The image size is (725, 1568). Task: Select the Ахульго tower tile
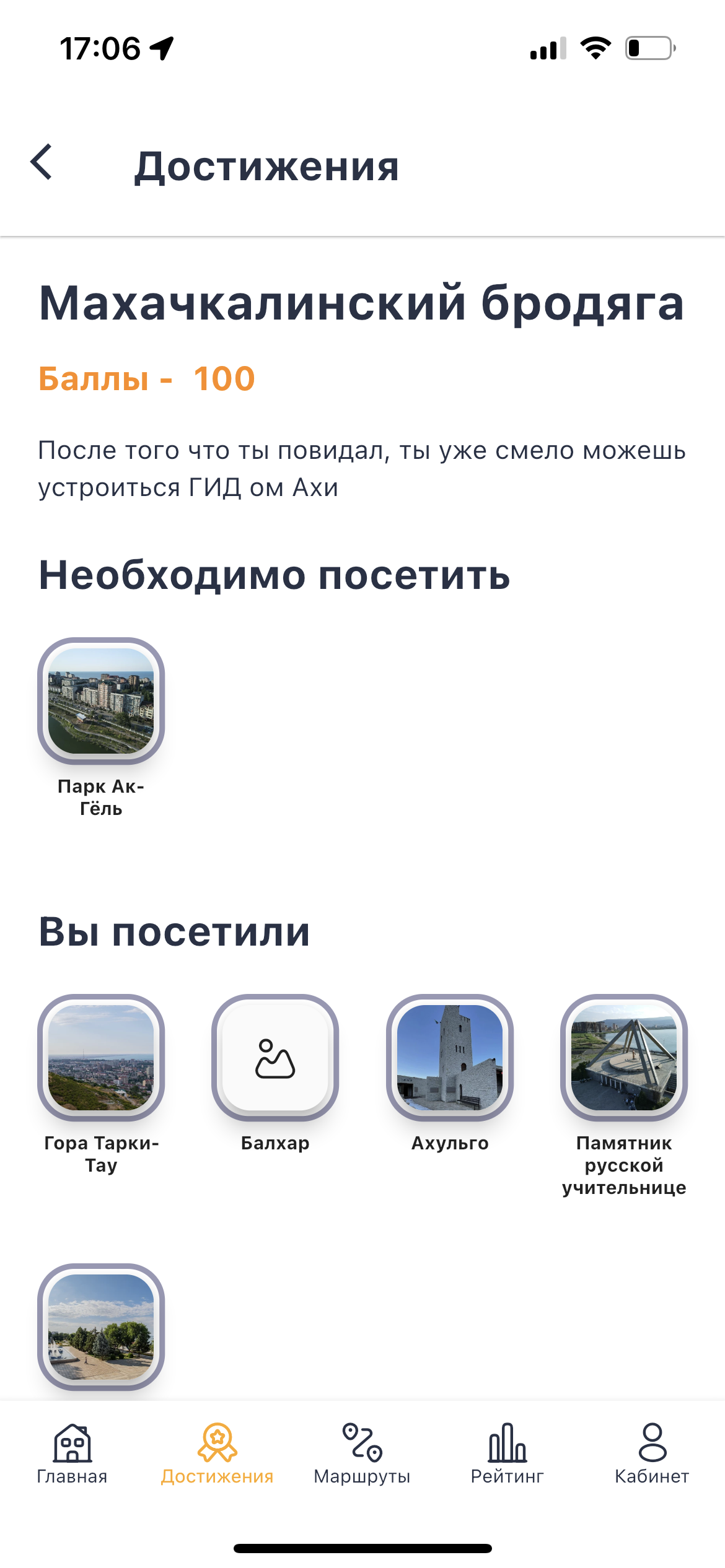[450, 1058]
